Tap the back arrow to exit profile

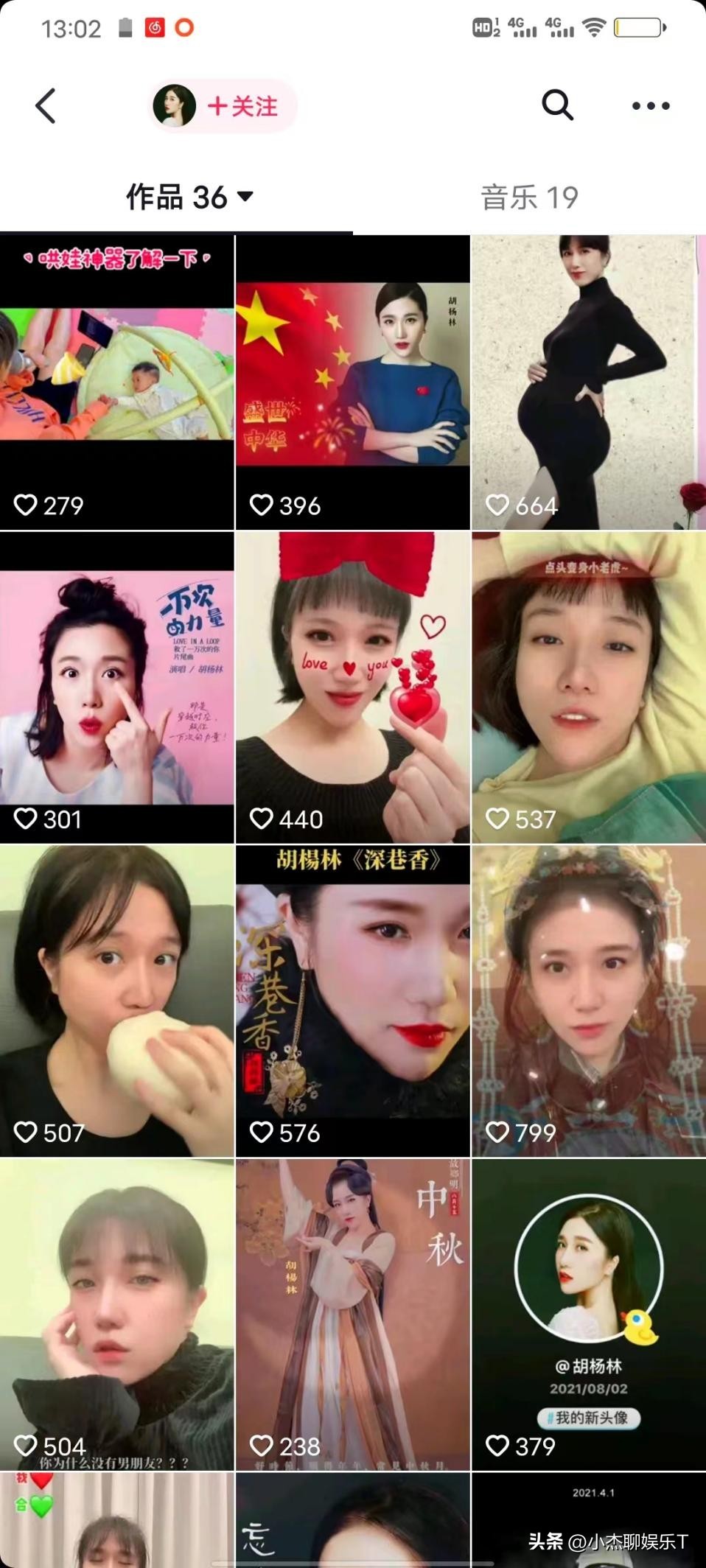(x=46, y=105)
